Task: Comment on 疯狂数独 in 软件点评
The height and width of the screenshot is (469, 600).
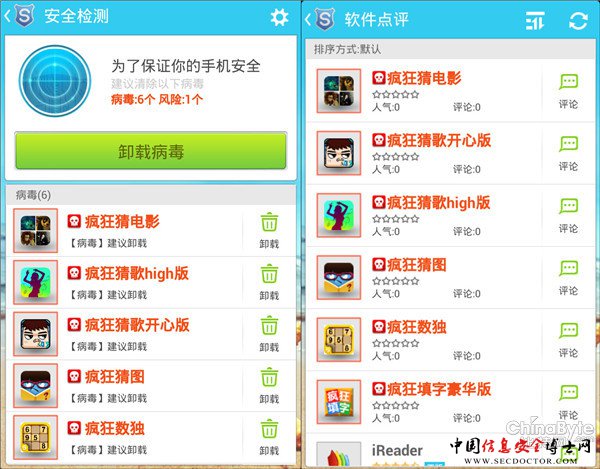Action: pos(569,338)
